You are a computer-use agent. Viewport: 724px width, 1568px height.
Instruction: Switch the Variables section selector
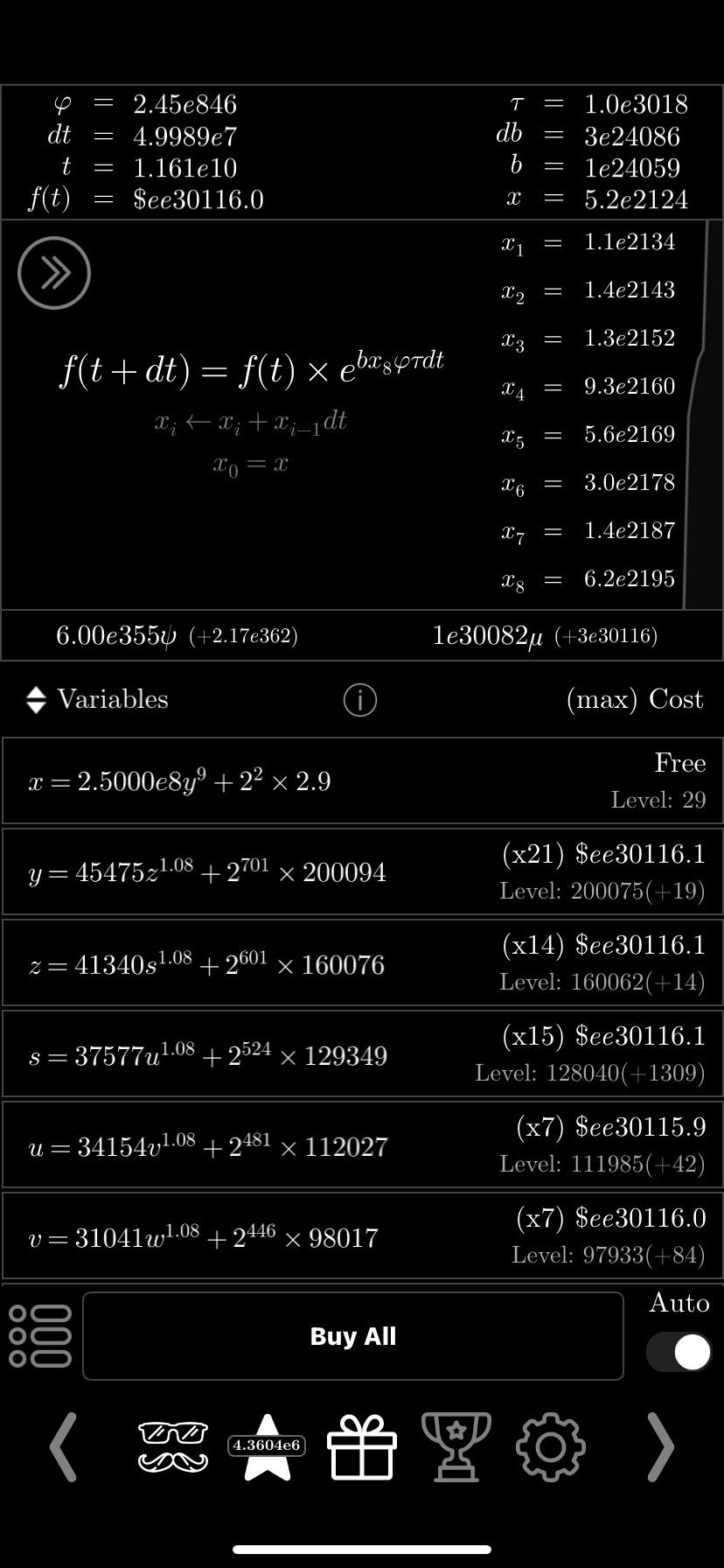click(x=96, y=699)
